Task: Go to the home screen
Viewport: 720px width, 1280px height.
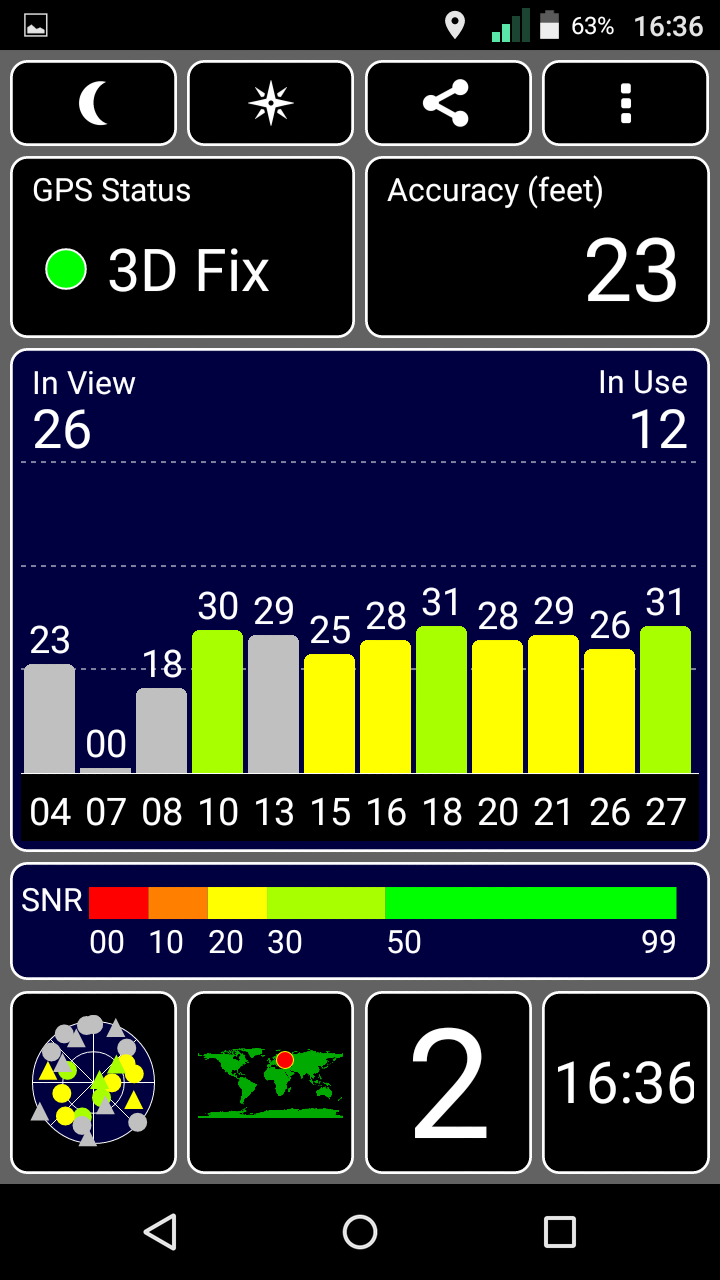Action: point(360,1232)
